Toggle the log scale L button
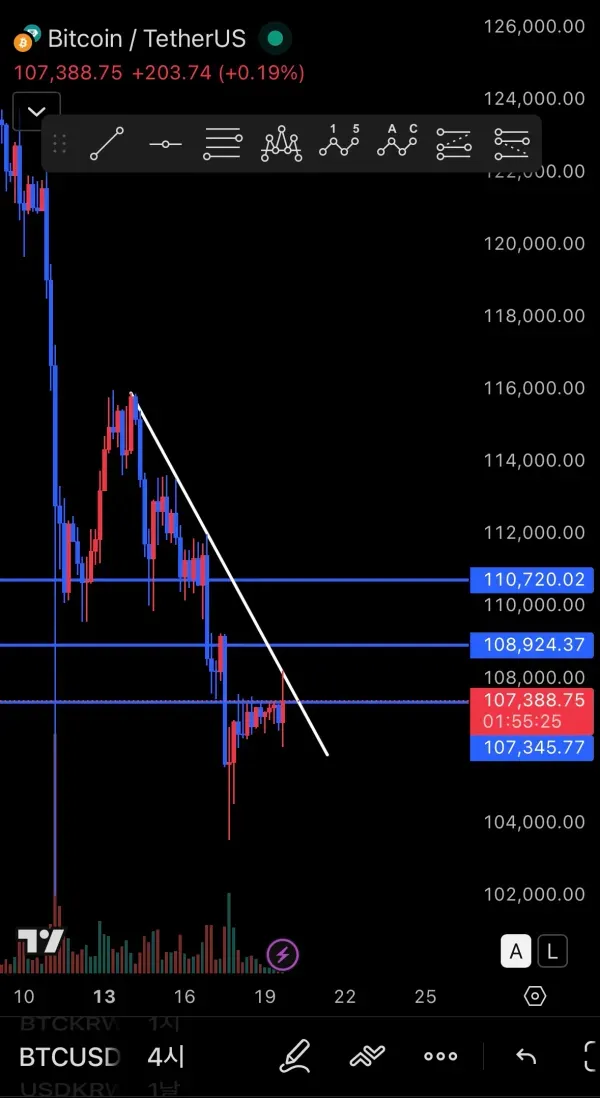 552,951
